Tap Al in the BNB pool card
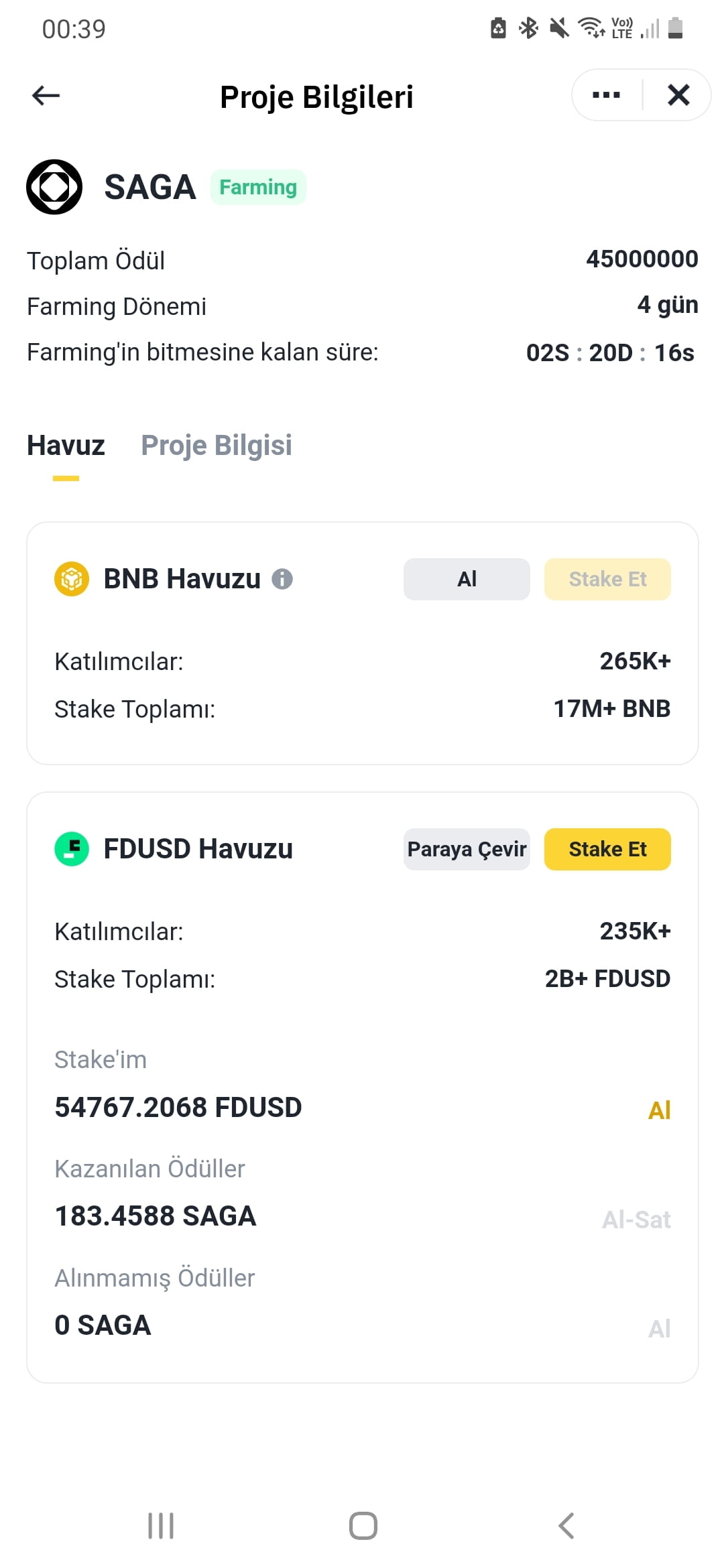 point(466,578)
